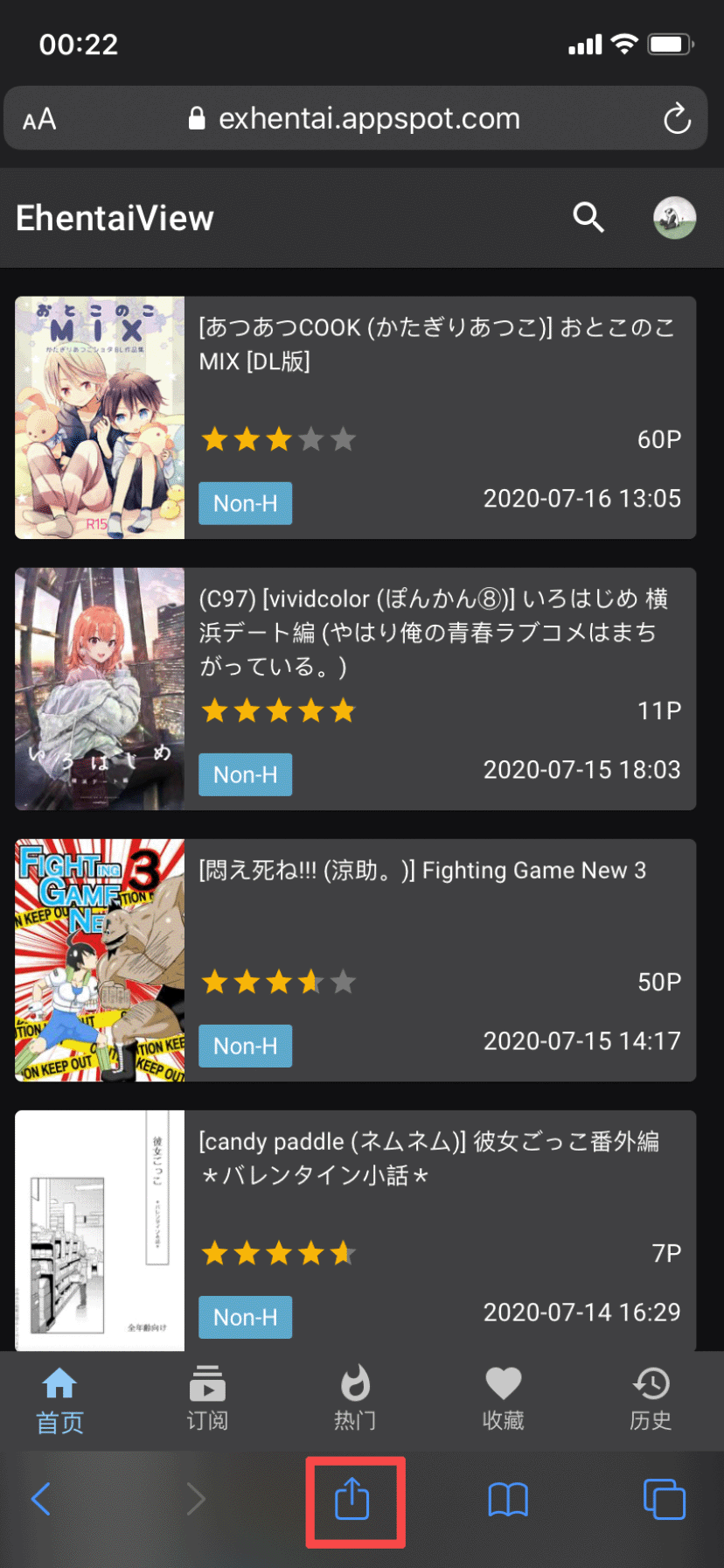Tap the exhentai.appspot.com address field
This screenshot has width=724, height=1568.
(355, 118)
